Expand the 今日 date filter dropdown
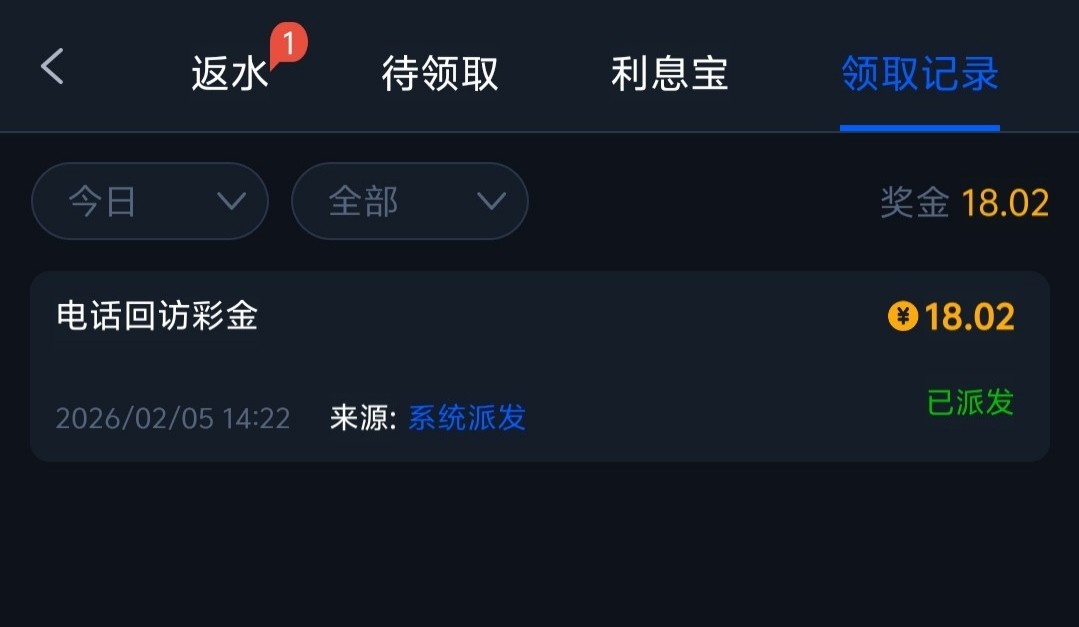This screenshot has height=627, width=1079. (150, 202)
